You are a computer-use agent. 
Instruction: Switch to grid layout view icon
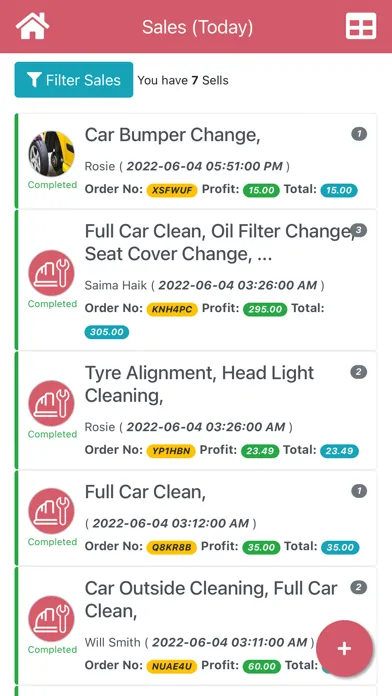pos(360,26)
